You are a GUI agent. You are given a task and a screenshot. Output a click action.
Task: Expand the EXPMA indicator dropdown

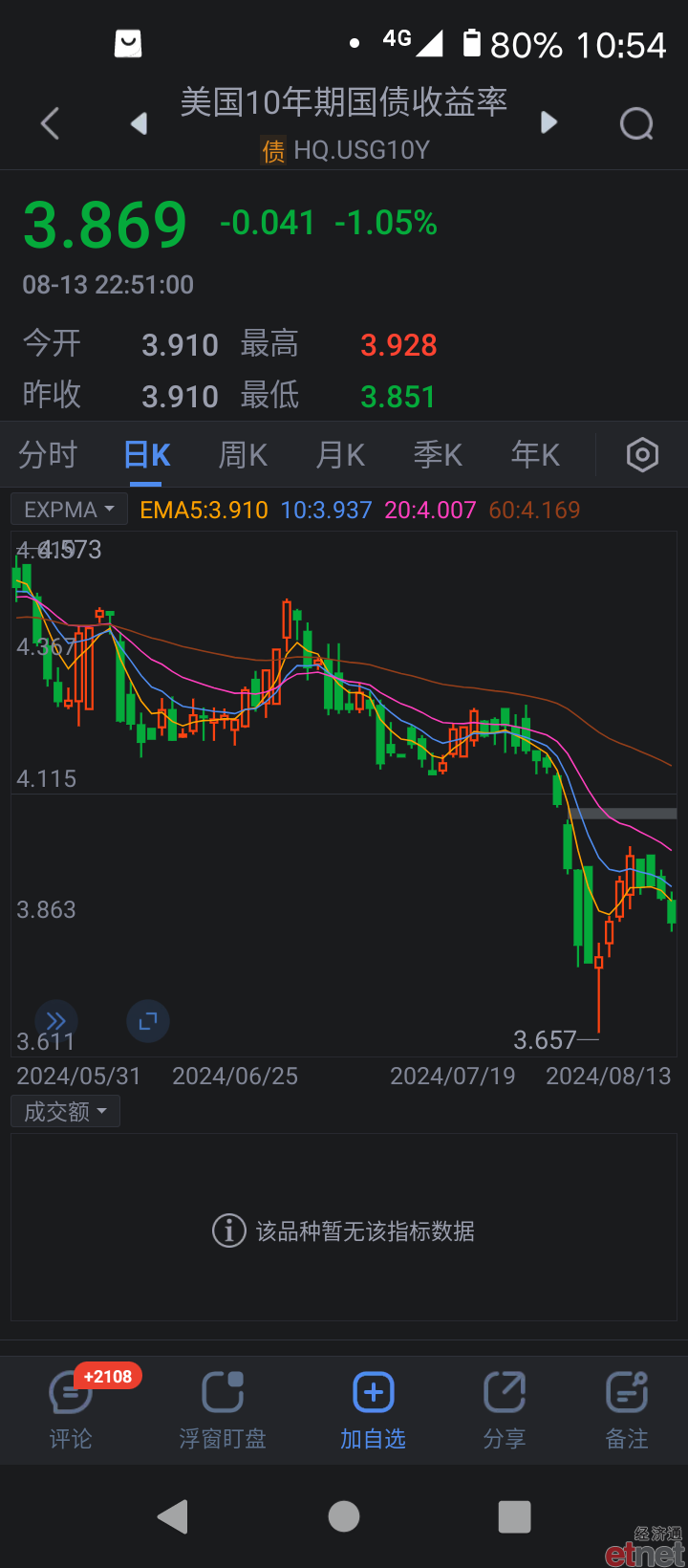(x=69, y=510)
